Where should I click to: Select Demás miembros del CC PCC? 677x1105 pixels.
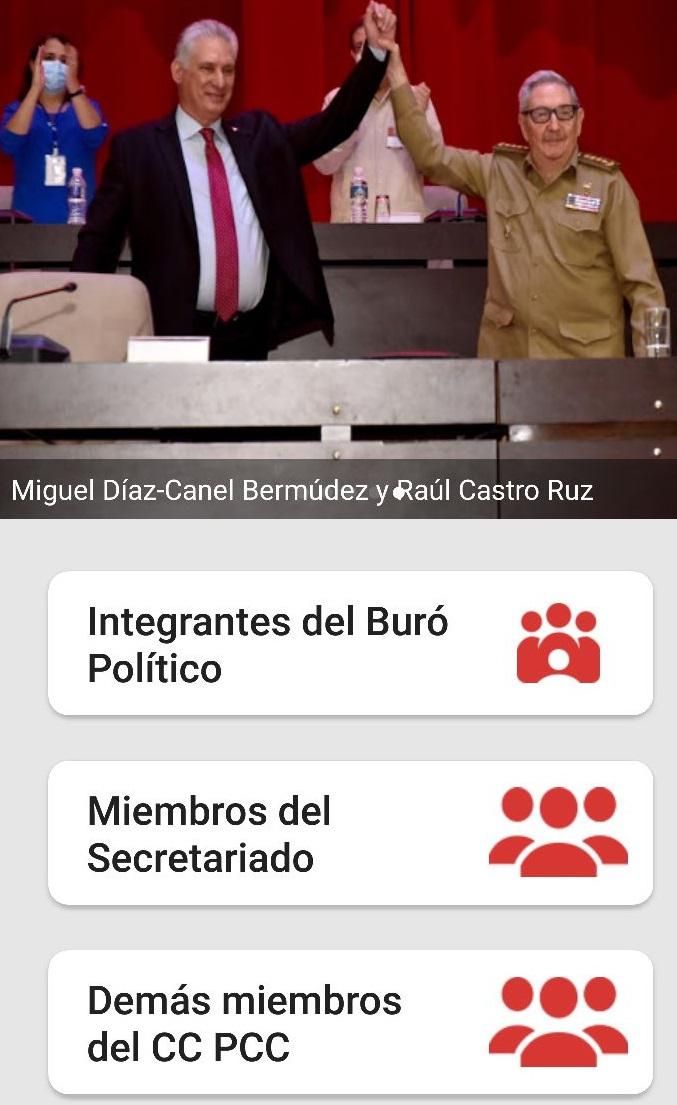click(350, 1022)
